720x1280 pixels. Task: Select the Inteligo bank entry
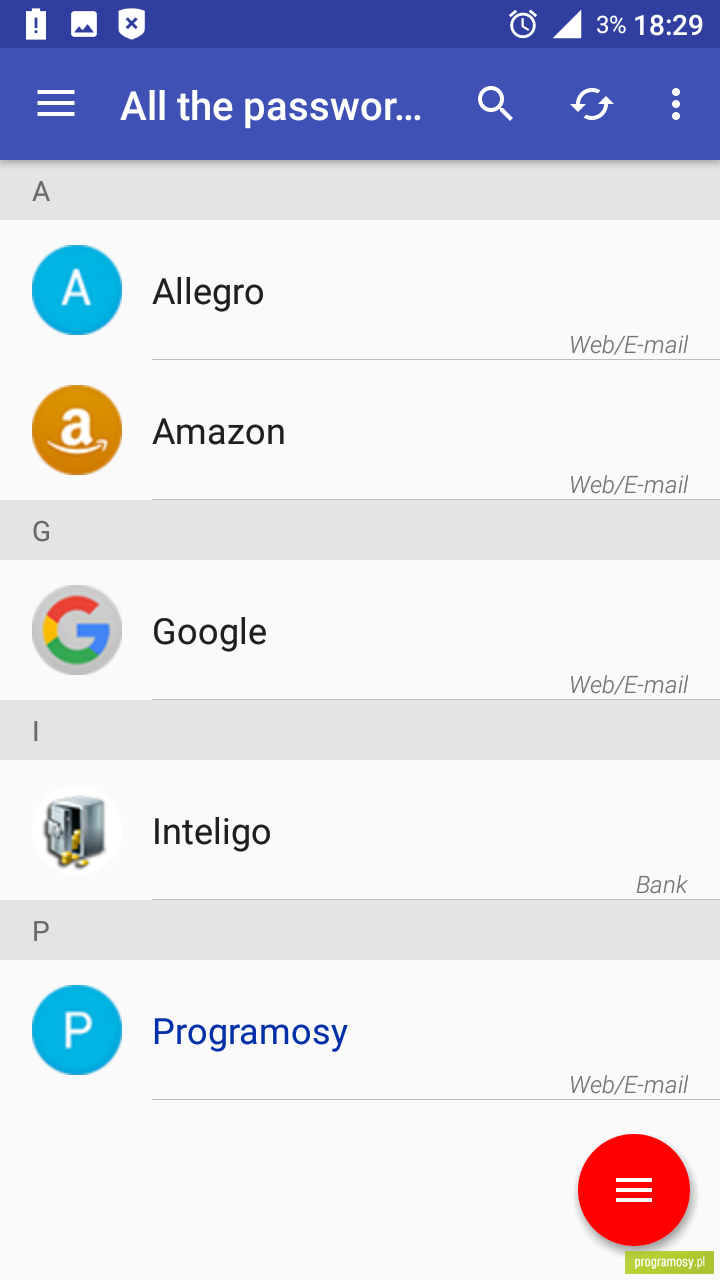(x=360, y=830)
